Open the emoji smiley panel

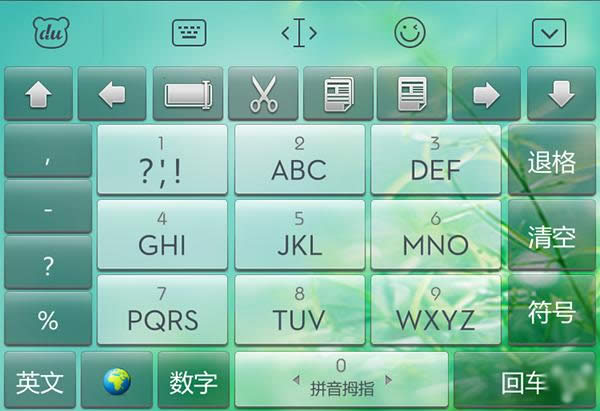[409, 33]
